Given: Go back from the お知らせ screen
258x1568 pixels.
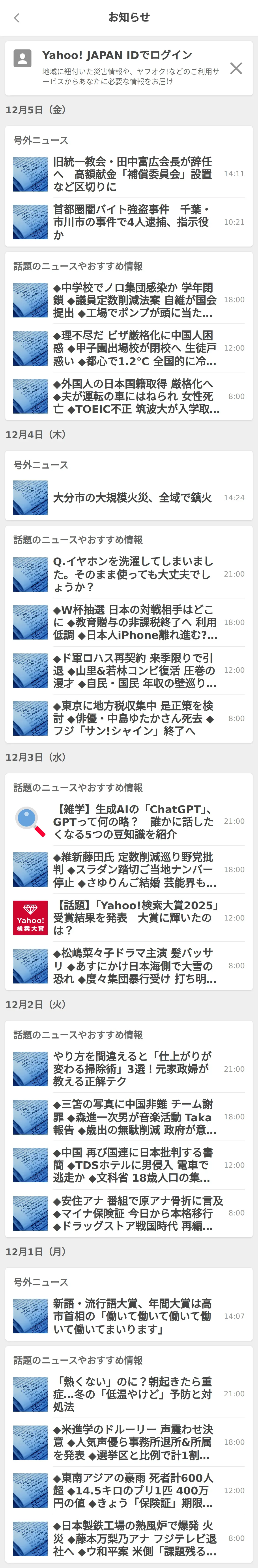Looking at the screenshot, I should point(16,18).
